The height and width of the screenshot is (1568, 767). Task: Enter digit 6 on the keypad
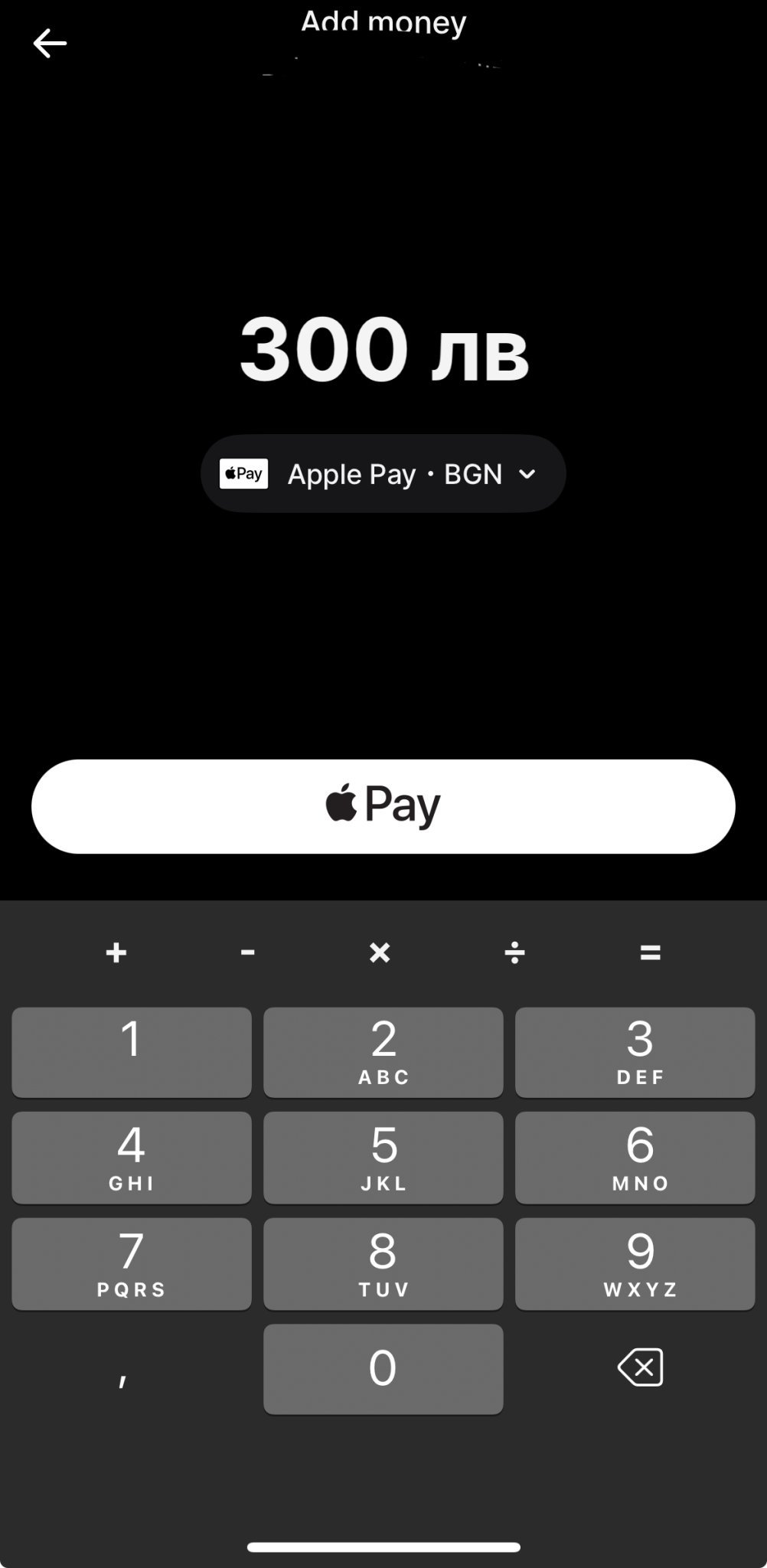[x=635, y=1158]
